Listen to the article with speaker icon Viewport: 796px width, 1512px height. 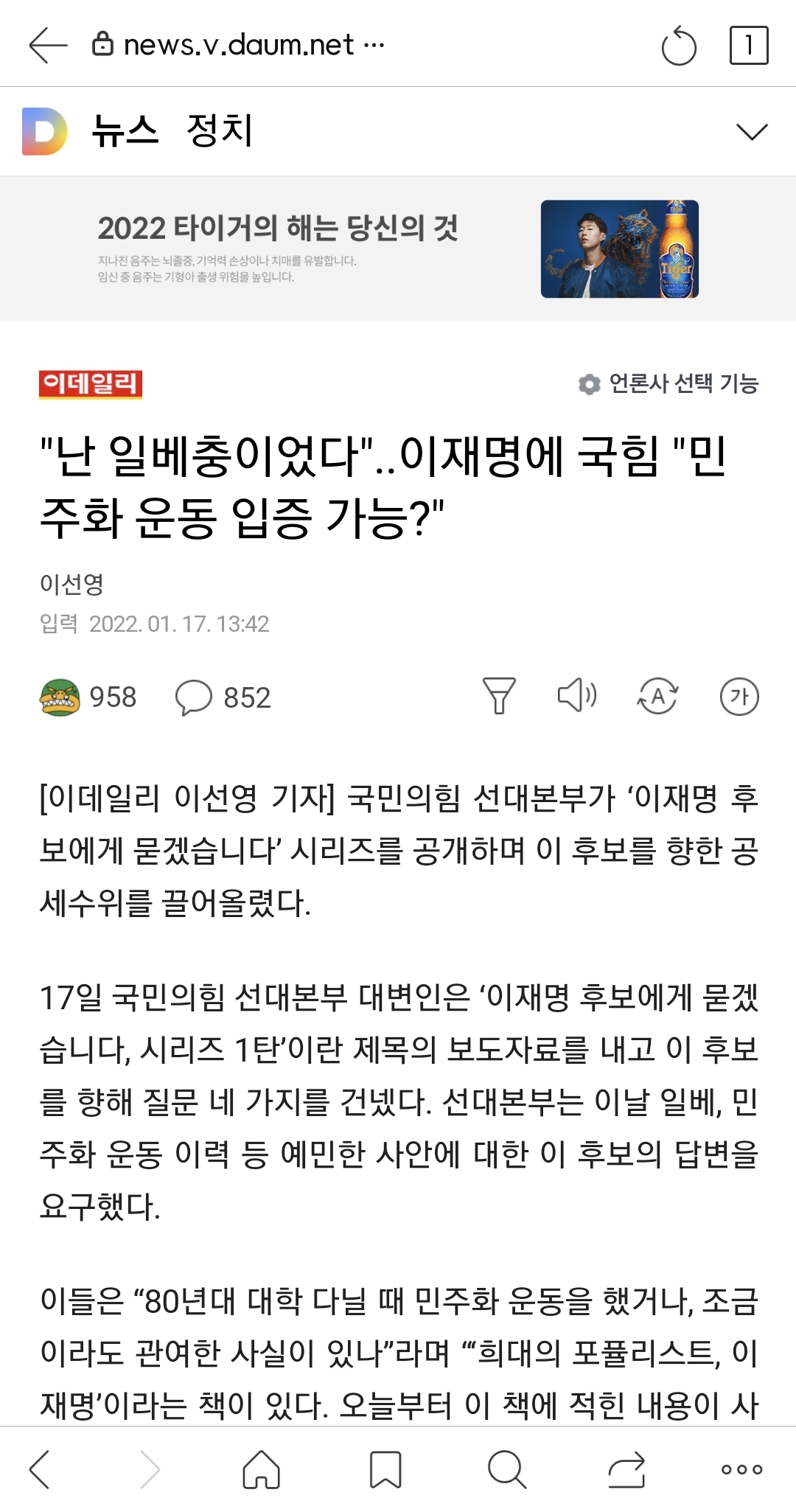pos(577,695)
